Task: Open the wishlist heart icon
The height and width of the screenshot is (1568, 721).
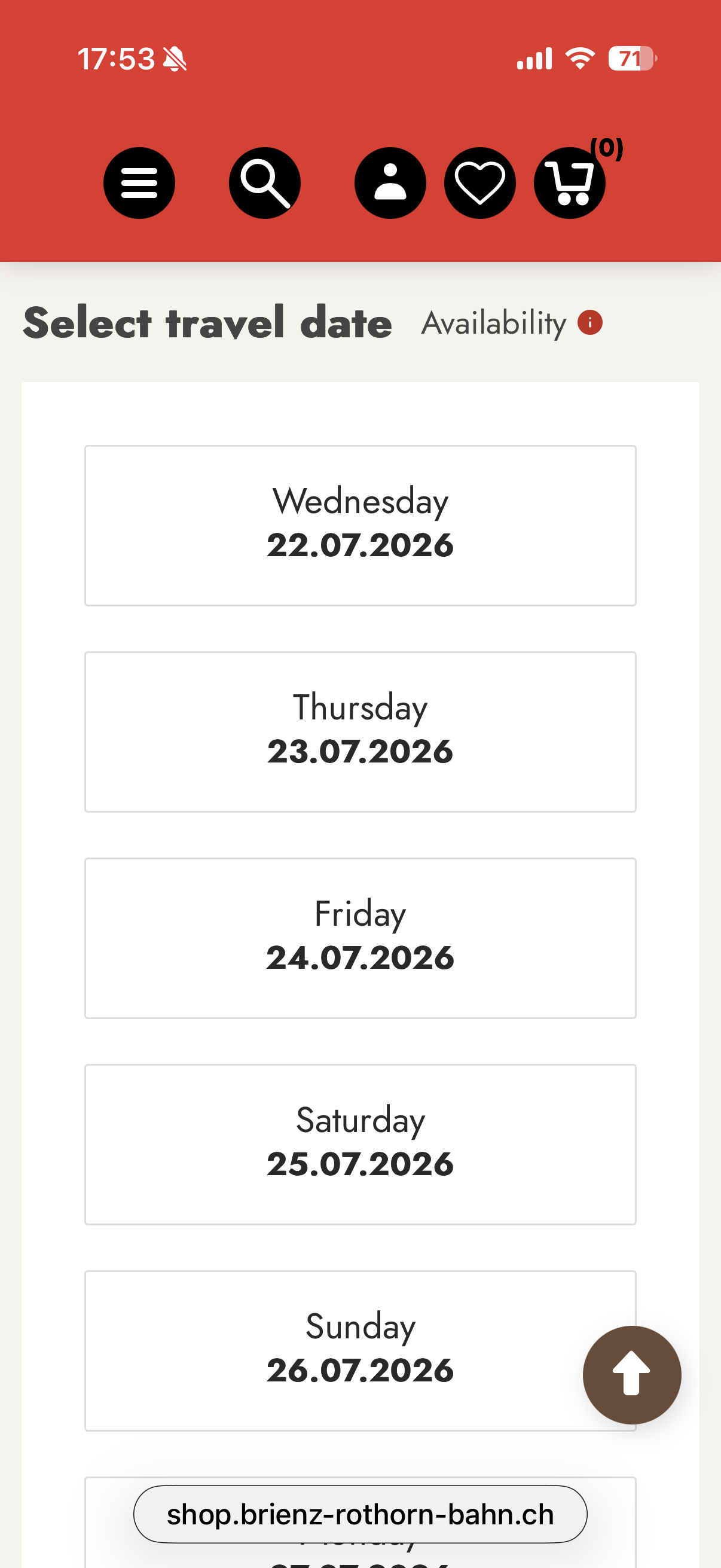Action: coord(479,182)
